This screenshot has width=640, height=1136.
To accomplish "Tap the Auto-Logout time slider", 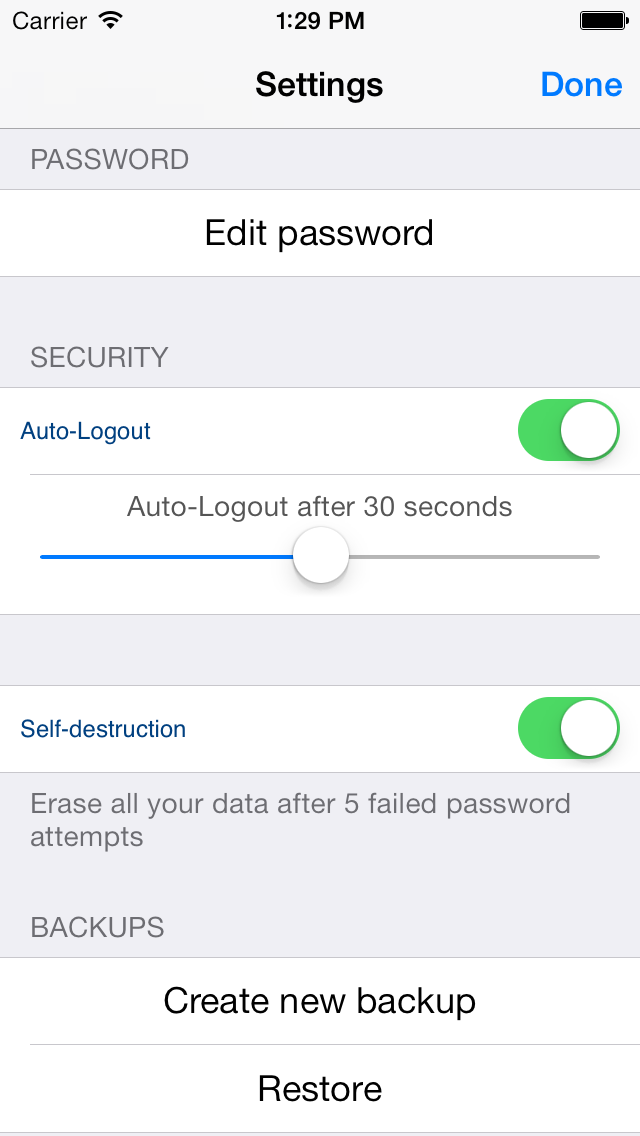I will [x=320, y=556].
